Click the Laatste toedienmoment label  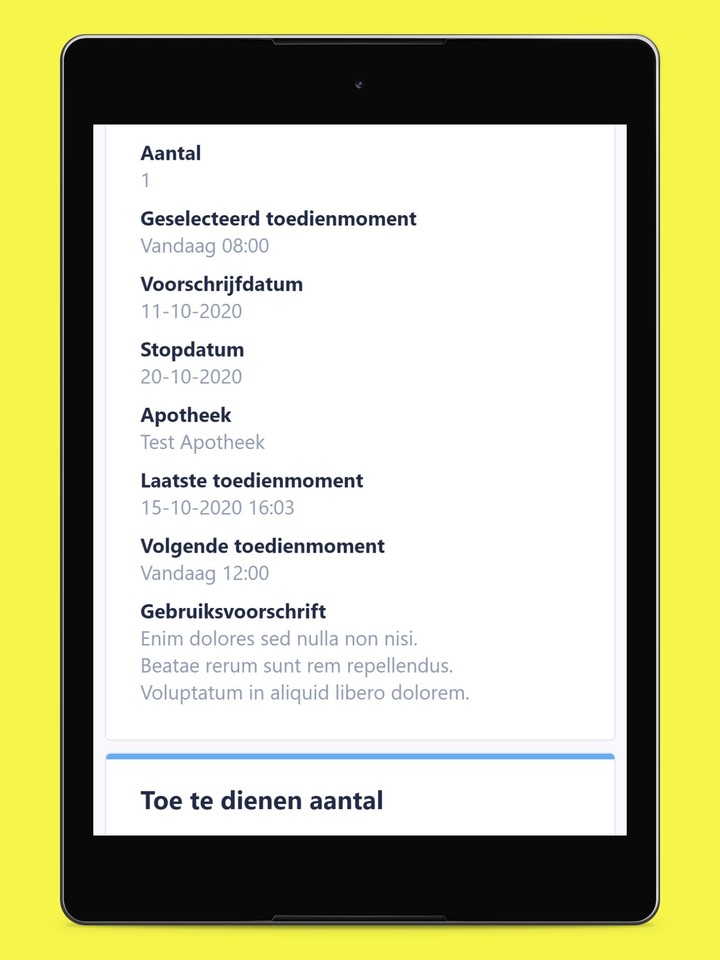pyautogui.click(x=251, y=481)
